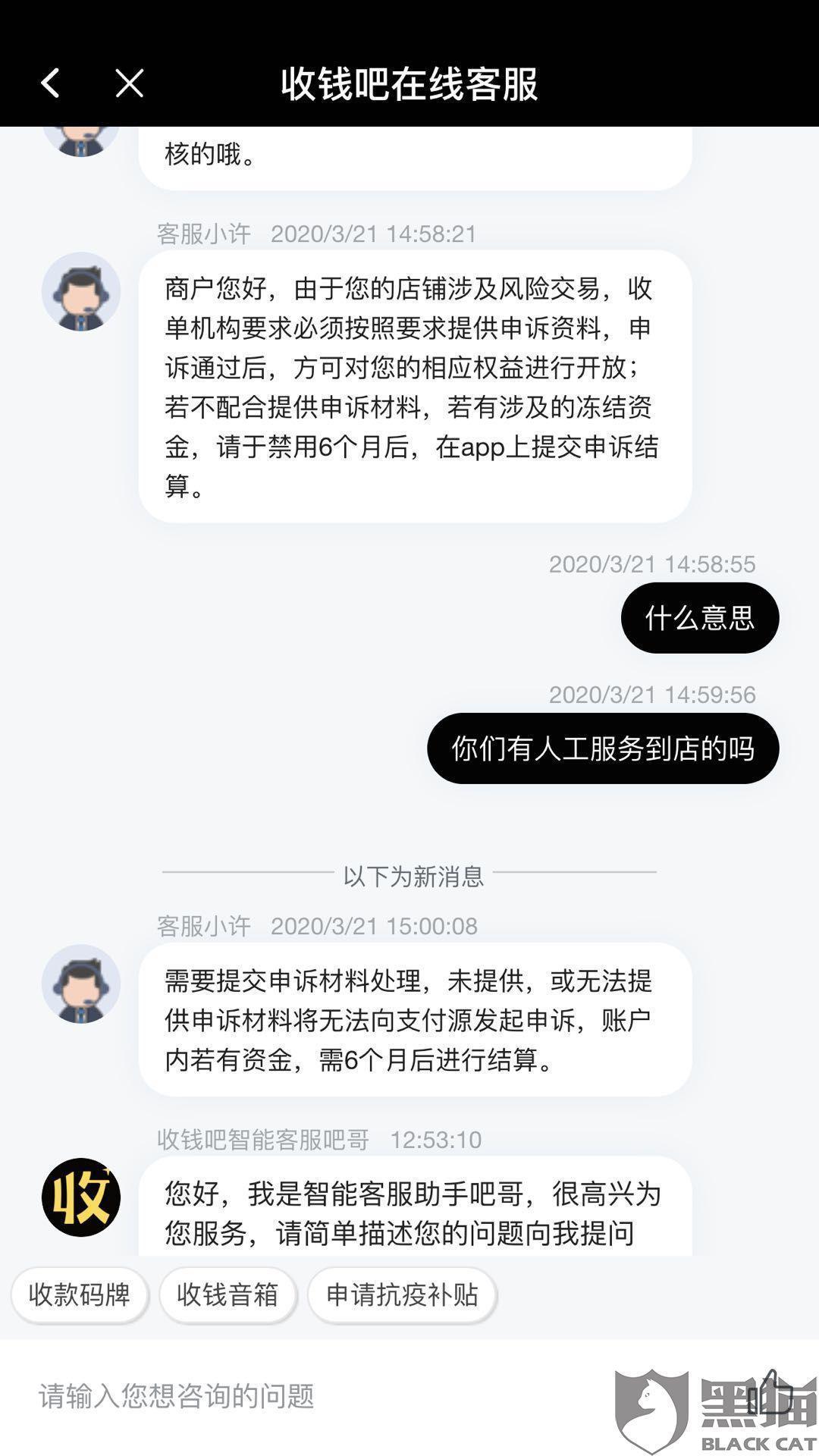Close the 收钱吧在线客服 chat page
Screen dimensions: 819x1456
point(130,83)
